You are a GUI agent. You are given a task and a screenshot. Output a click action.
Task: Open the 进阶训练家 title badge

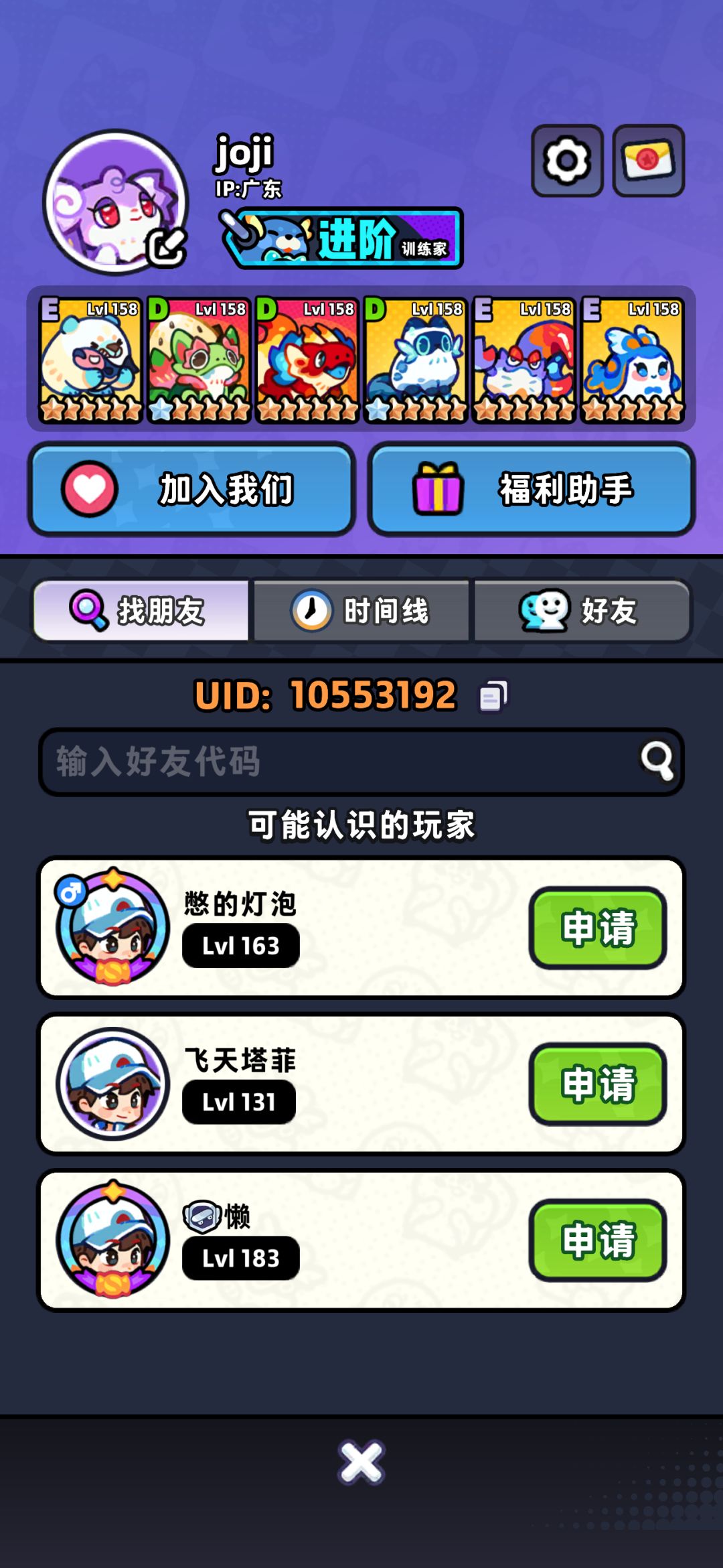click(341, 238)
